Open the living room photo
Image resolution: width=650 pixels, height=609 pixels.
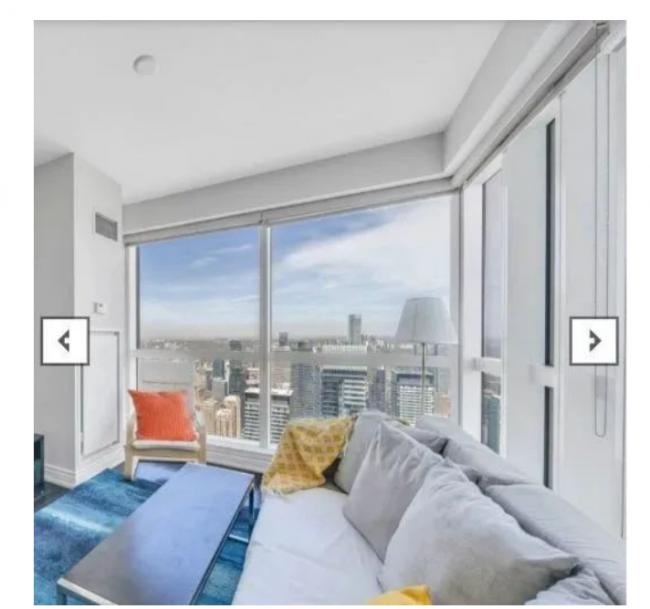pyautogui.click(x=330, y=250)
